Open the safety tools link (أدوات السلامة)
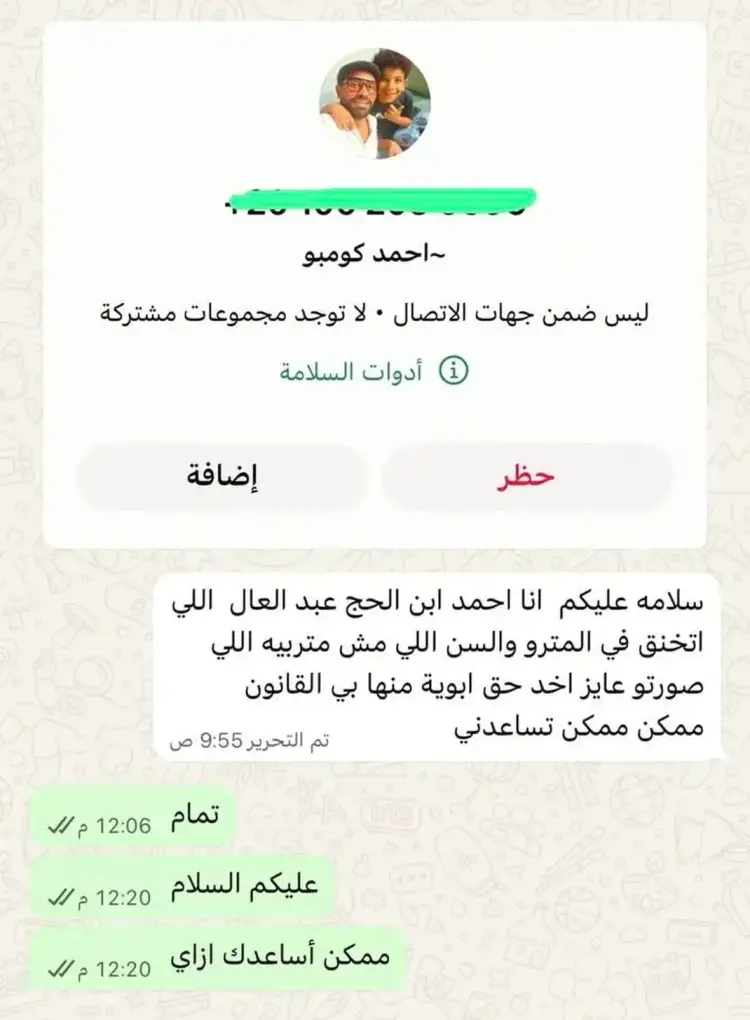The width and height of the screenshot is (750, 1020). click(374, 372)
